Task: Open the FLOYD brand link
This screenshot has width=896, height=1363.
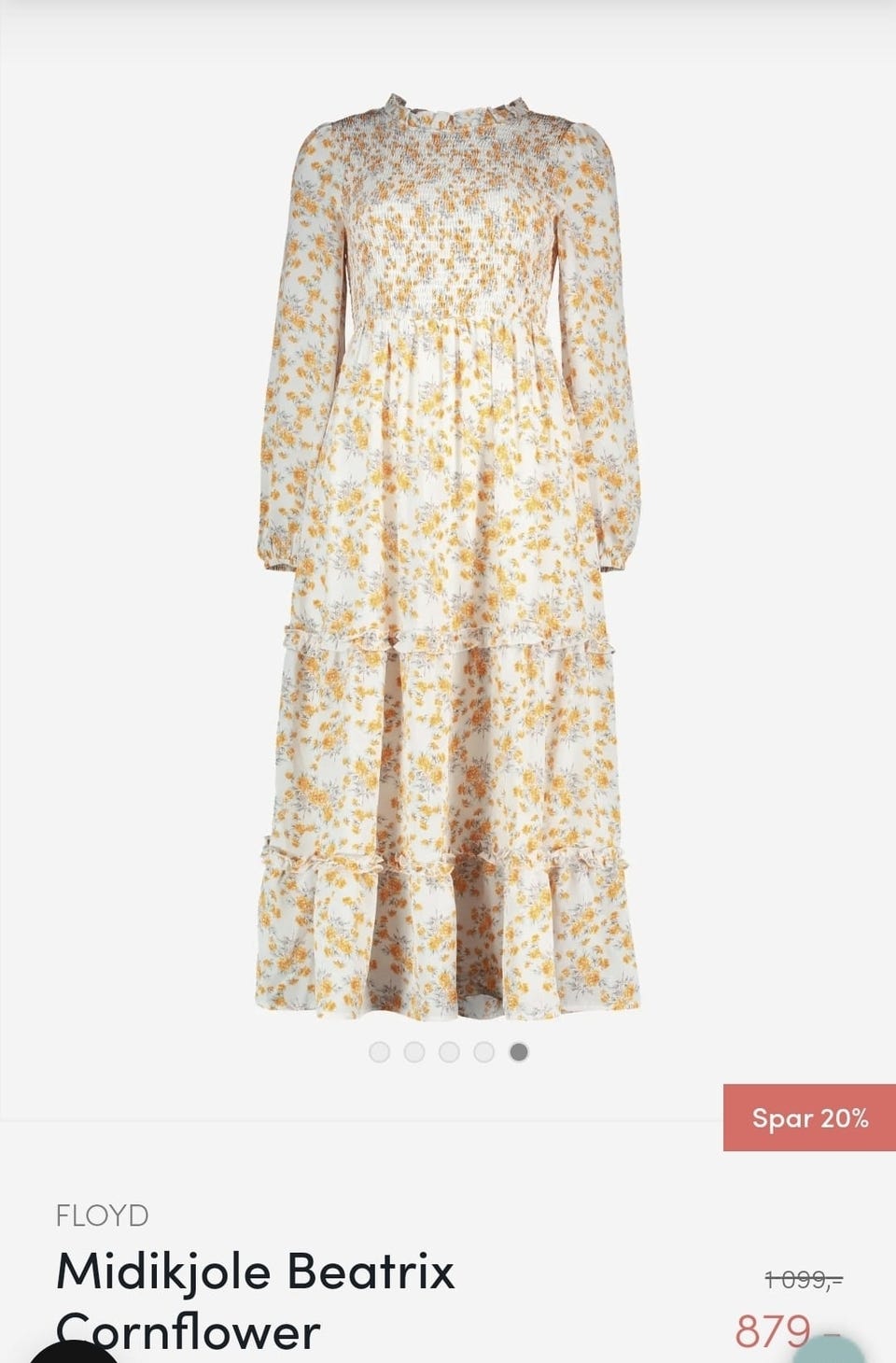Action: pyautogui.click(x=103, y=1215)
